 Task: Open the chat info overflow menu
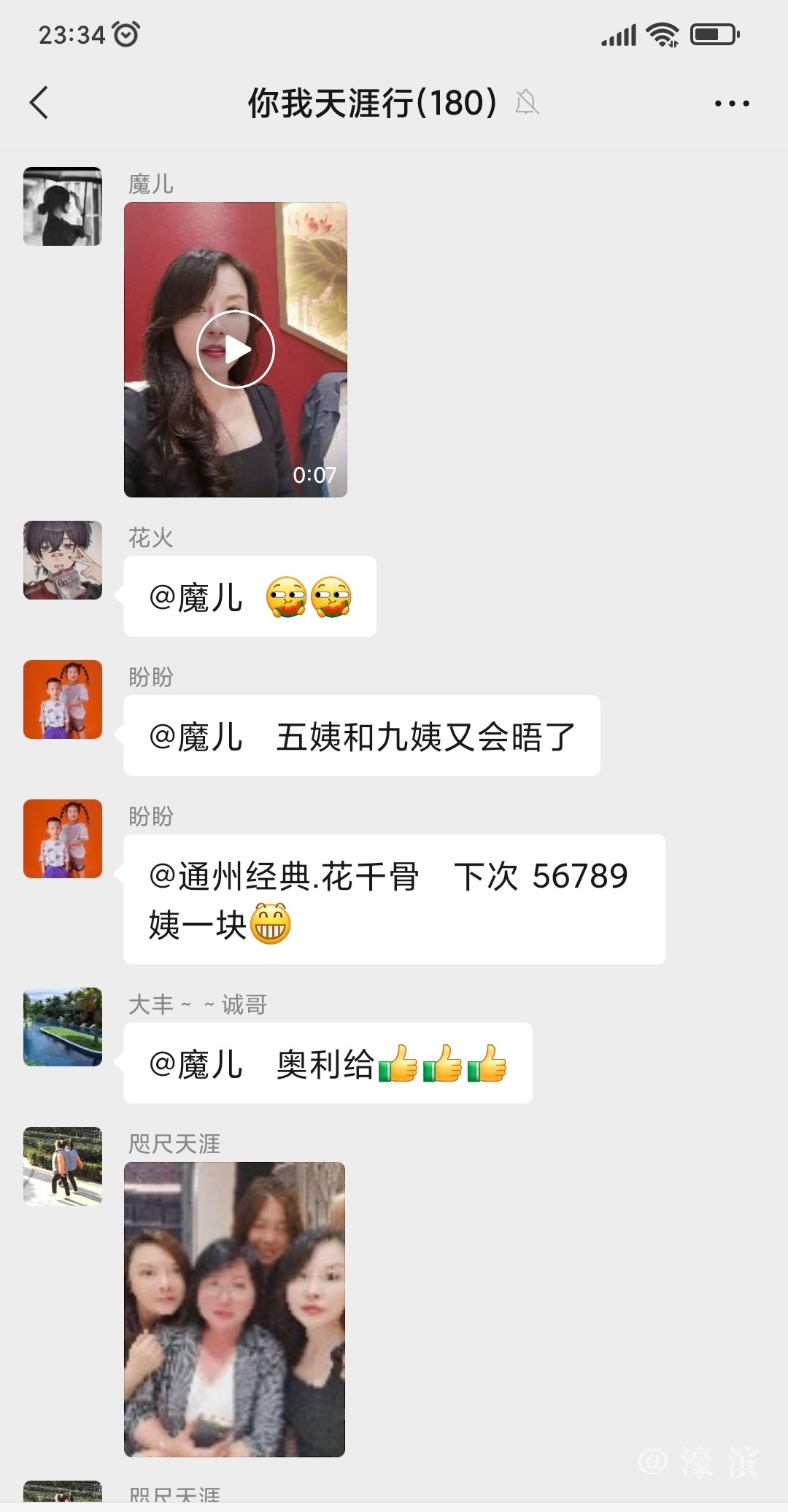tap(731, 104)
